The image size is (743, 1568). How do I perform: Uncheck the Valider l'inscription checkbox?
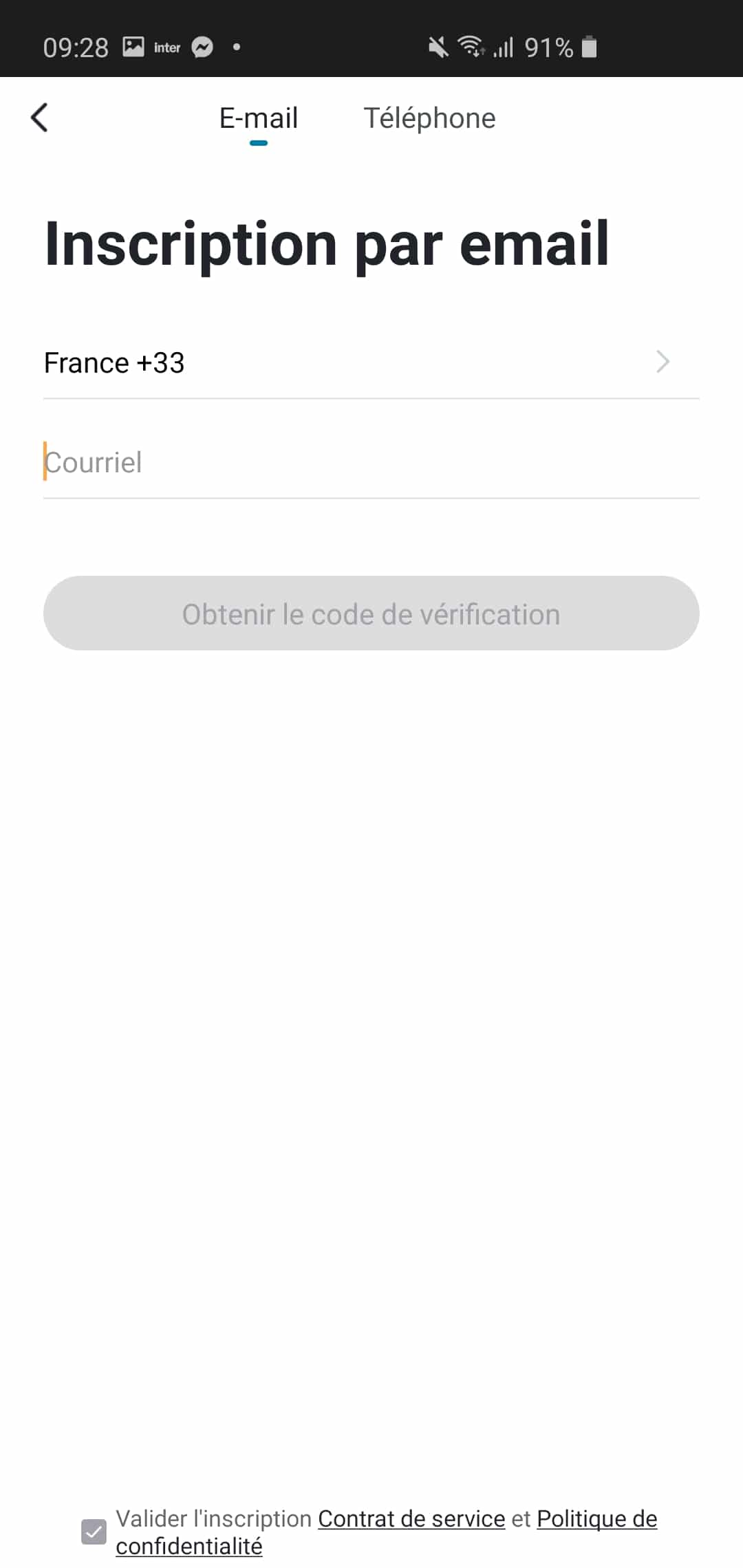click(x=94, y=1532)
